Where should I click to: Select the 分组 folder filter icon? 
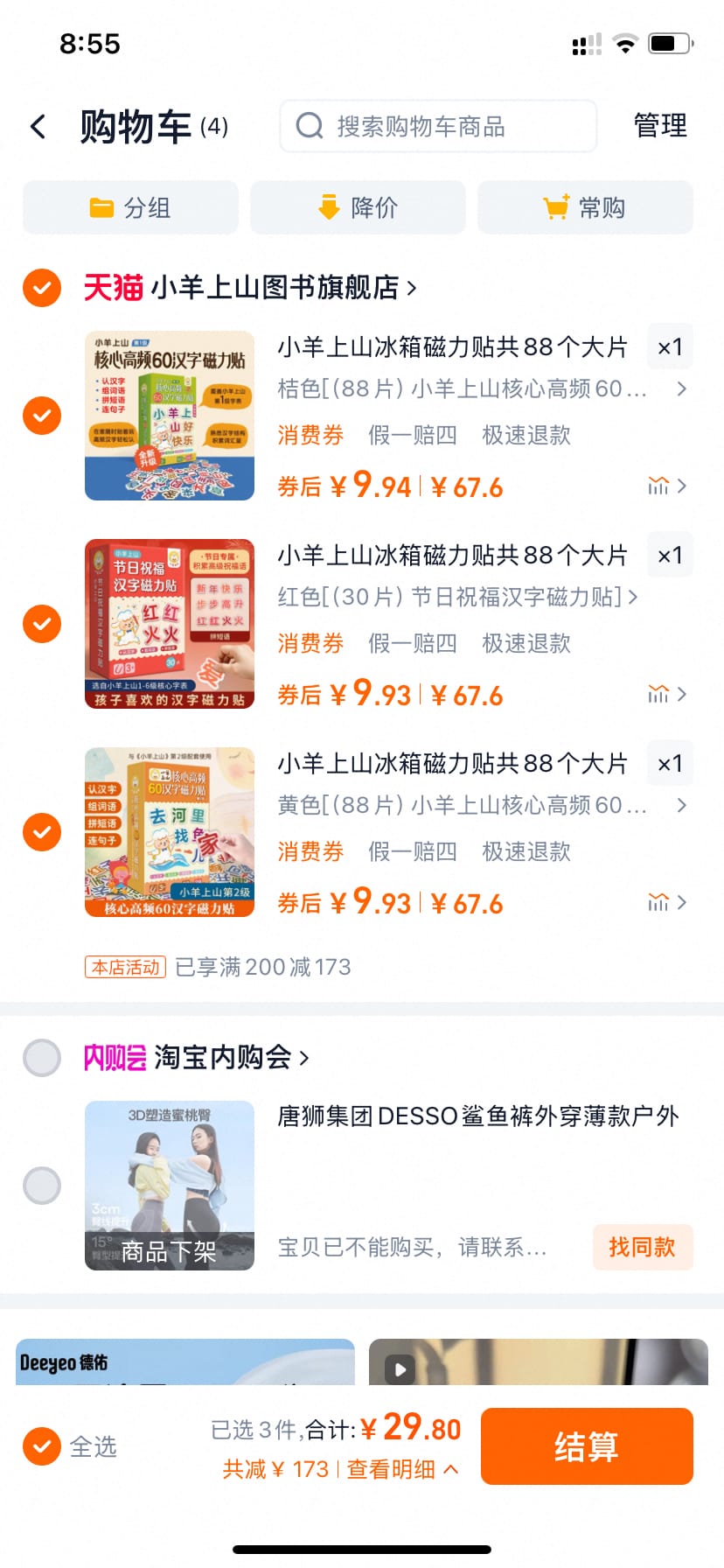(x=103, y=207)
